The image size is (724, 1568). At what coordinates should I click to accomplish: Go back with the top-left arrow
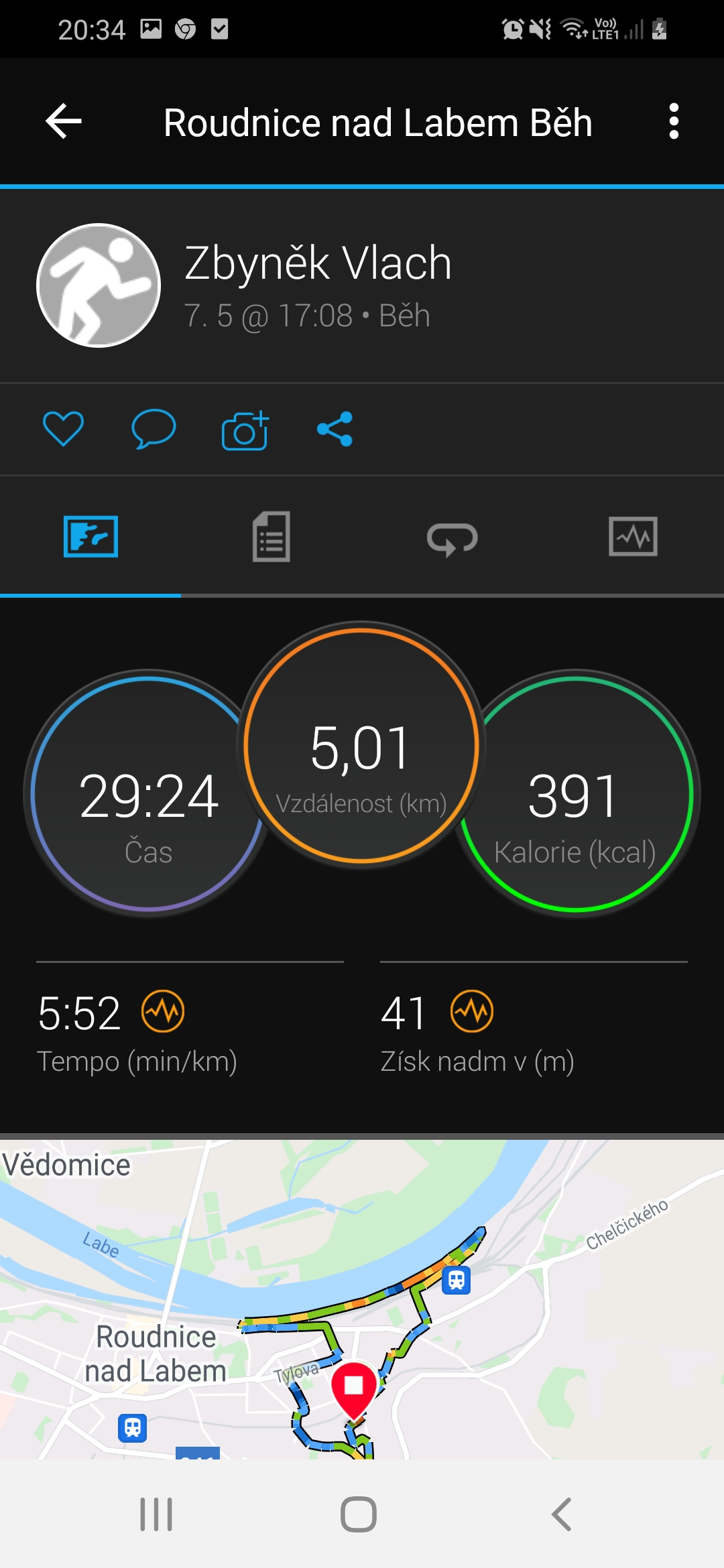[64, 121]
